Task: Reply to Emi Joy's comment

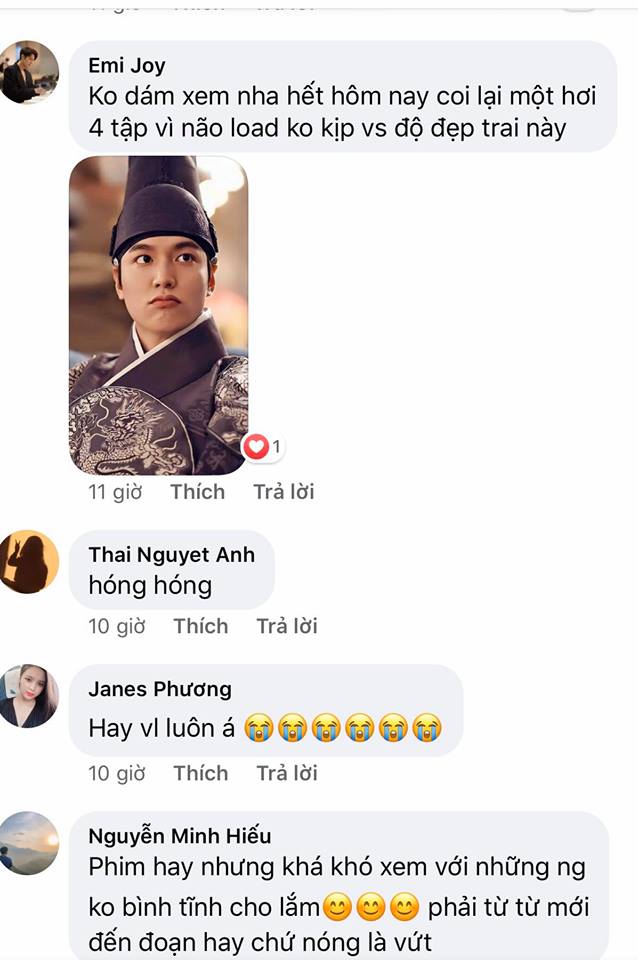Action: coord(283,492)
